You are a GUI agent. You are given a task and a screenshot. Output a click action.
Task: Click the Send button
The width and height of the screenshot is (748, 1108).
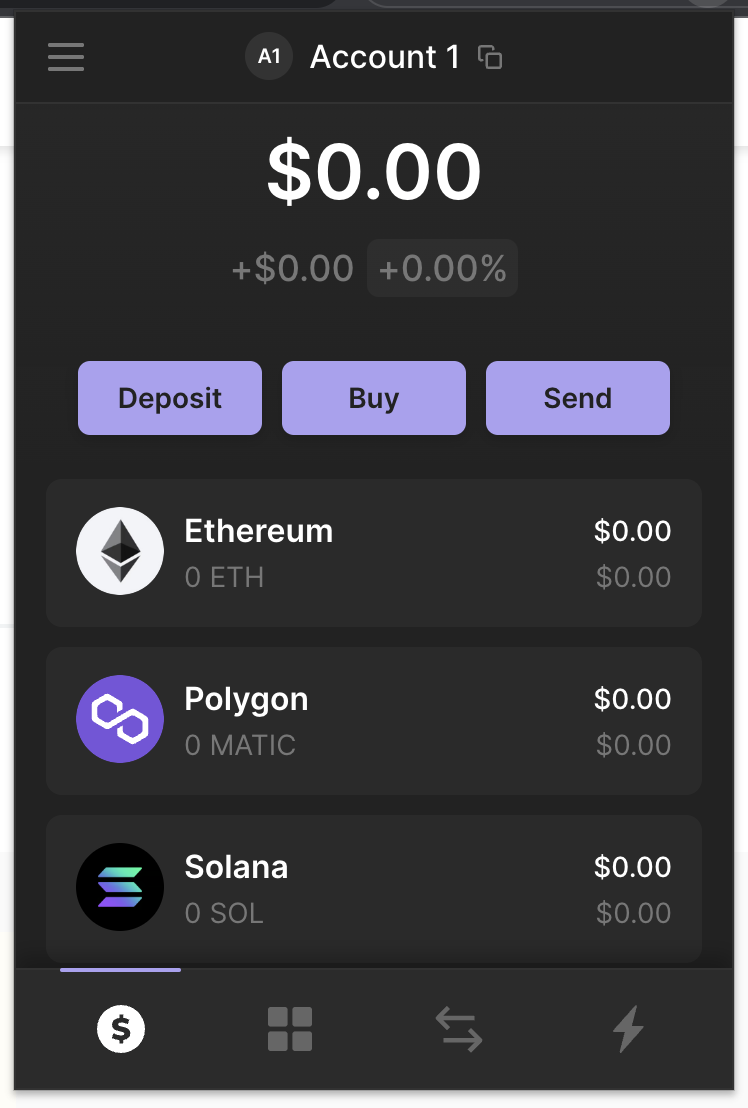coord(577,397)
